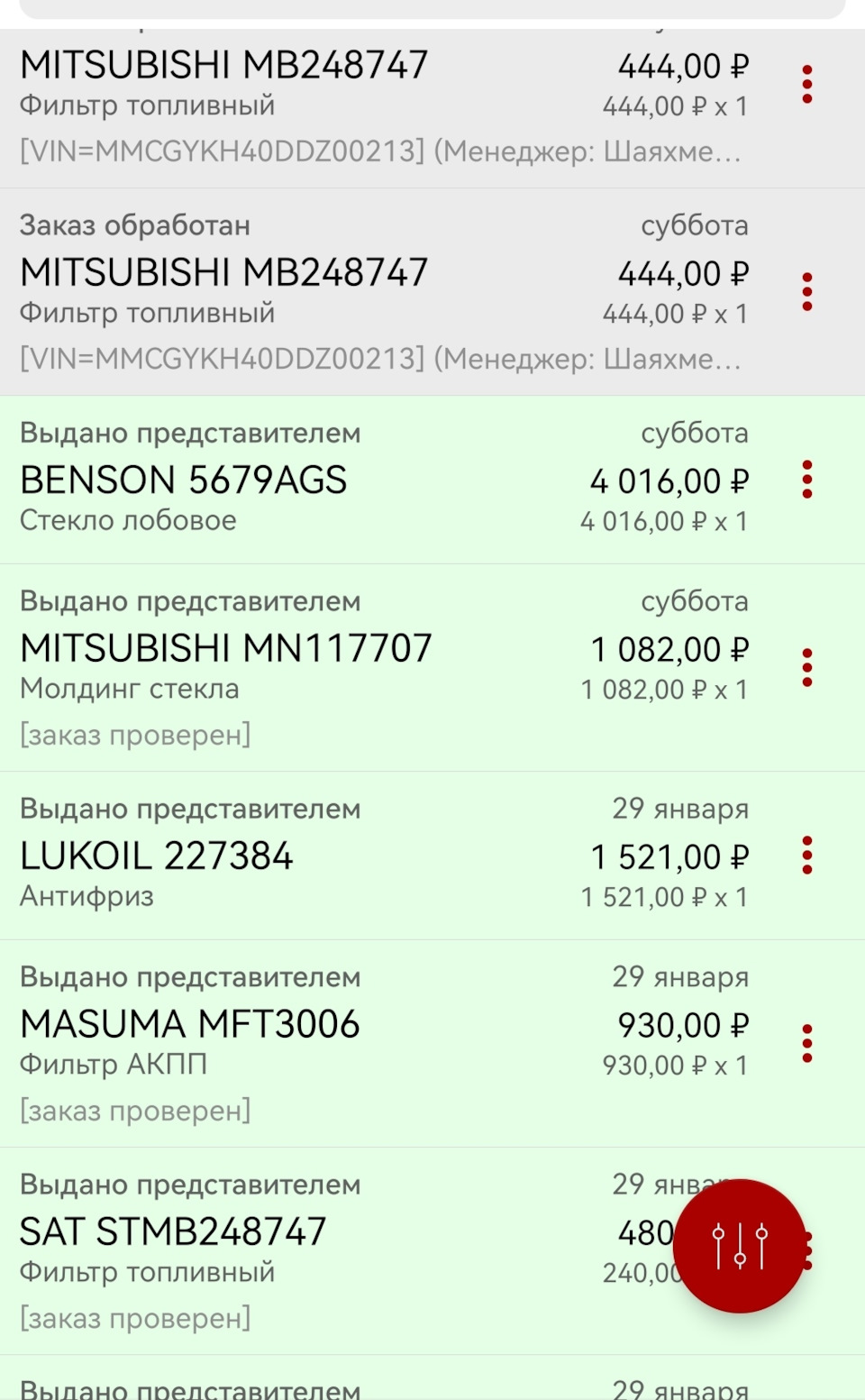This screenshot has height=1400, width=865.
Task: Tap the 'Выдано представителем' status of LUKOIL order
Action: point(191,809)
